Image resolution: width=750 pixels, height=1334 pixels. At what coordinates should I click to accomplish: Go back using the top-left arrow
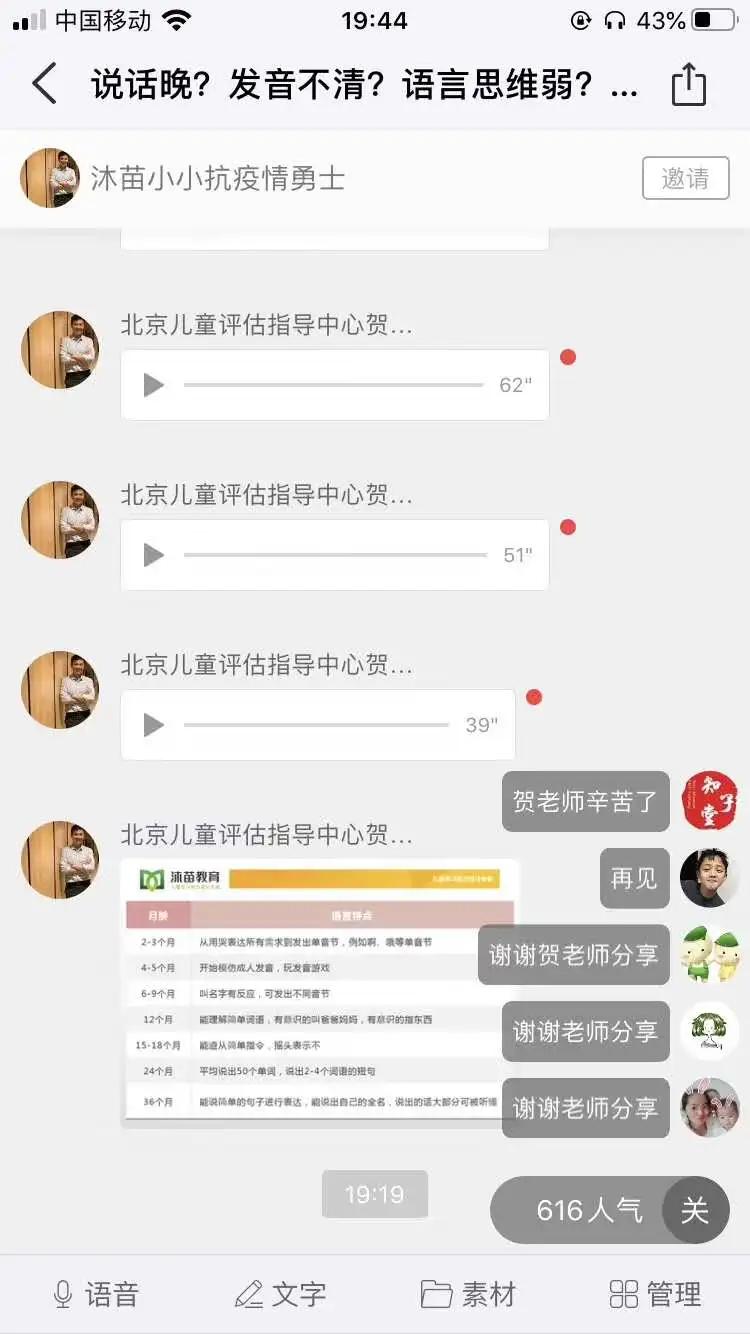44,84
